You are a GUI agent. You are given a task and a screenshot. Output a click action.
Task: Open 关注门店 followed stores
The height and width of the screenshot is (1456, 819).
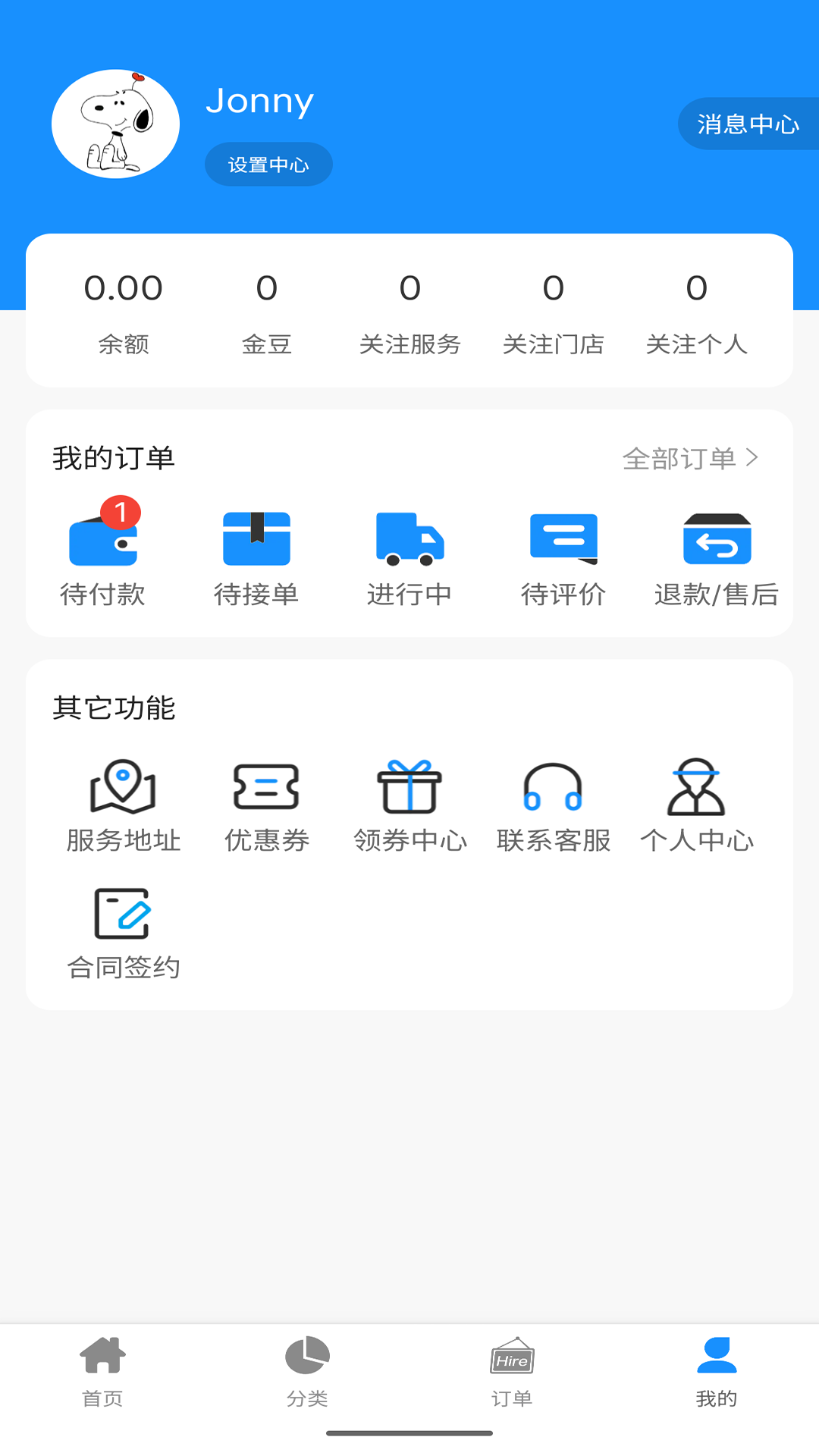point(553,311)
